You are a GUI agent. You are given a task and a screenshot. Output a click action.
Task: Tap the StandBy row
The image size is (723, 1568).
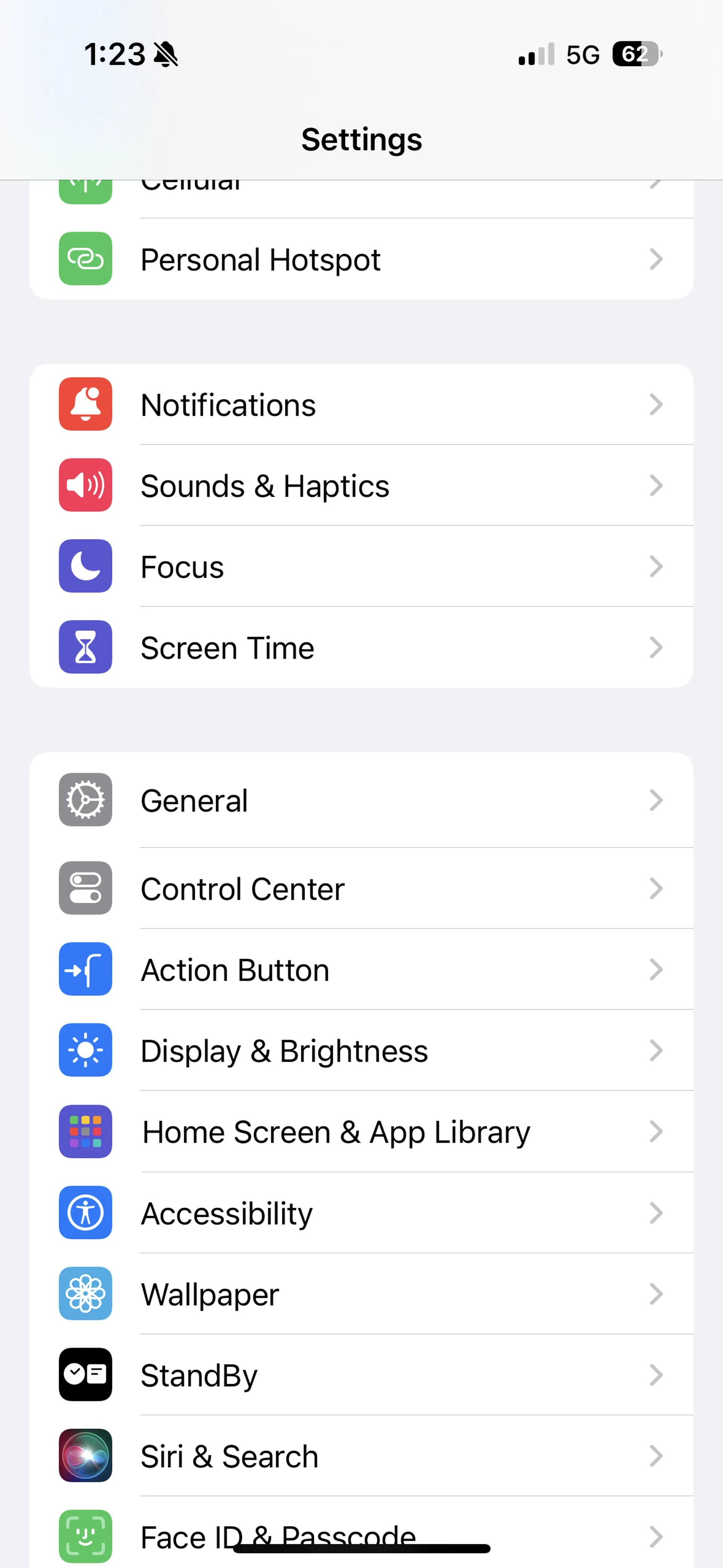(361, 1374)
